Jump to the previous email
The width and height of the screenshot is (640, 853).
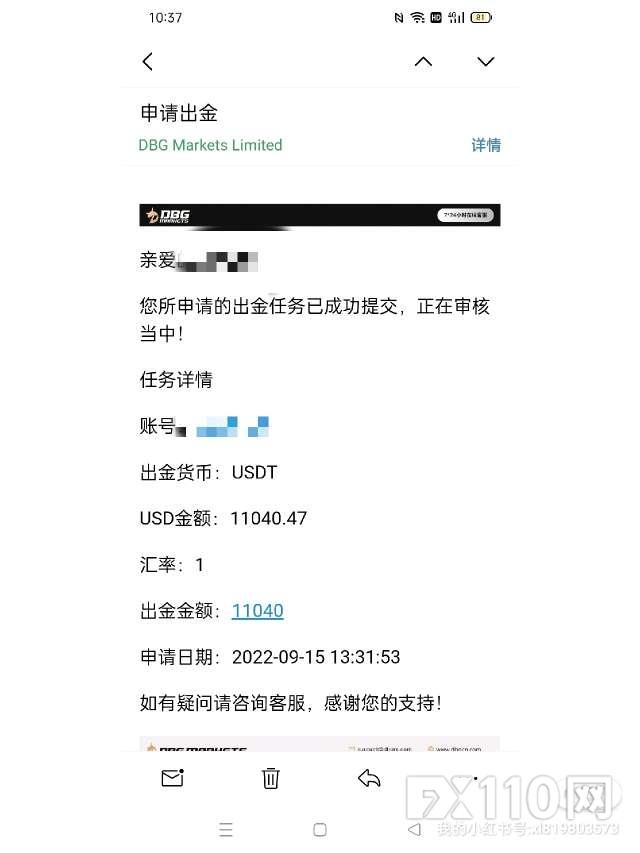423,62
